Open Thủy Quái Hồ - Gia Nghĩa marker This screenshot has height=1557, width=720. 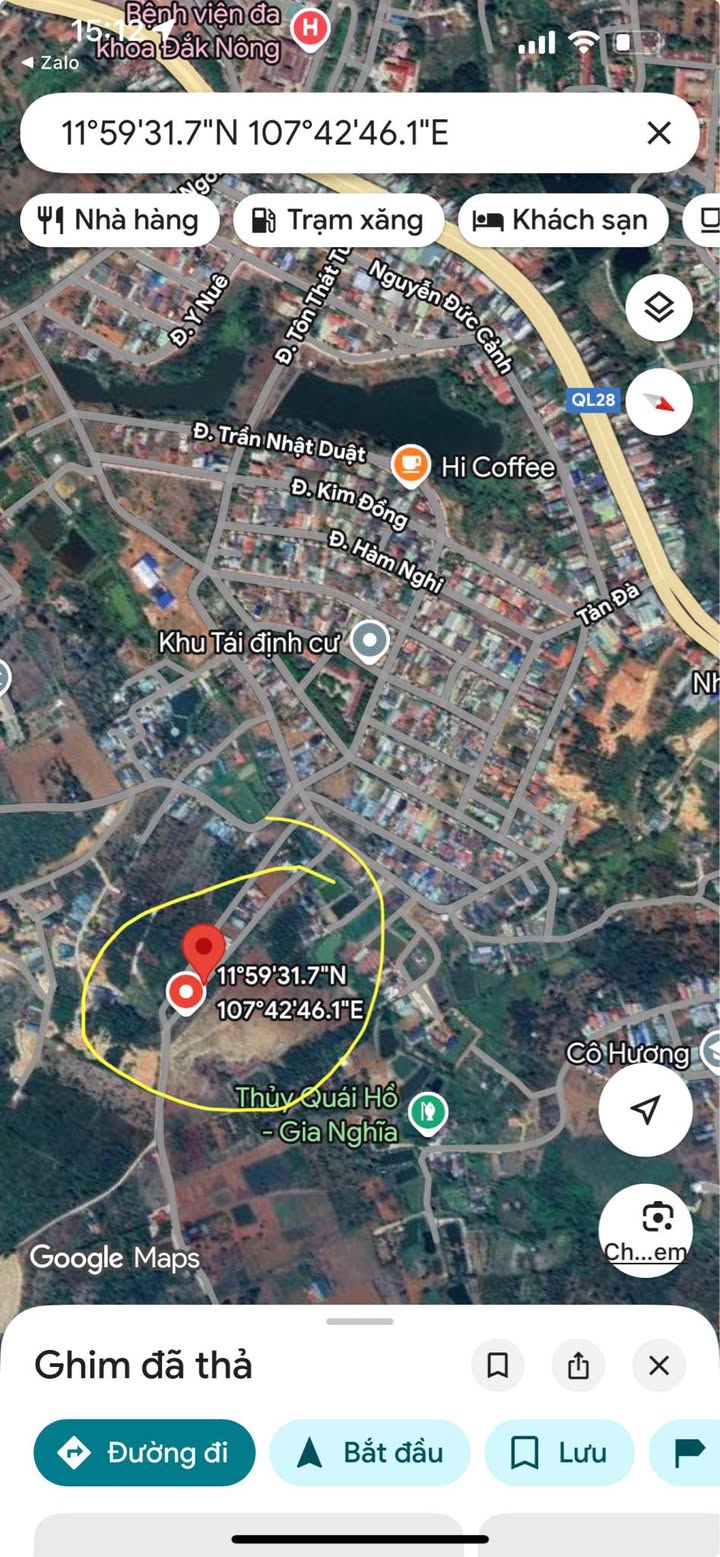click(x=427, y=1109)
